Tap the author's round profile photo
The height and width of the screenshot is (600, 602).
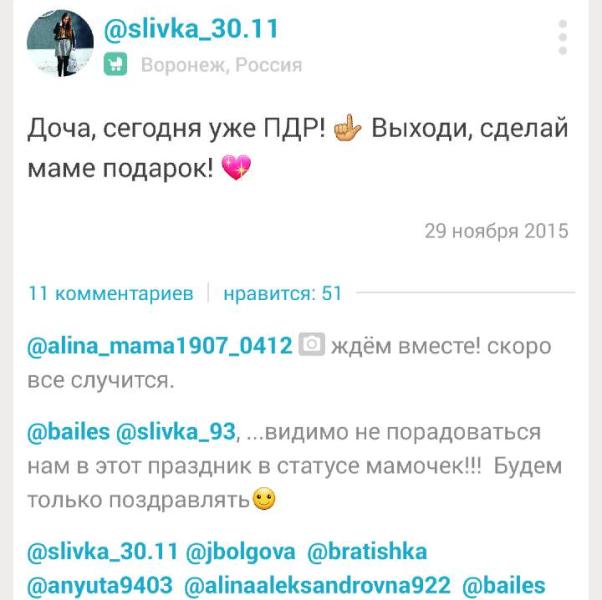pos(60,43)
